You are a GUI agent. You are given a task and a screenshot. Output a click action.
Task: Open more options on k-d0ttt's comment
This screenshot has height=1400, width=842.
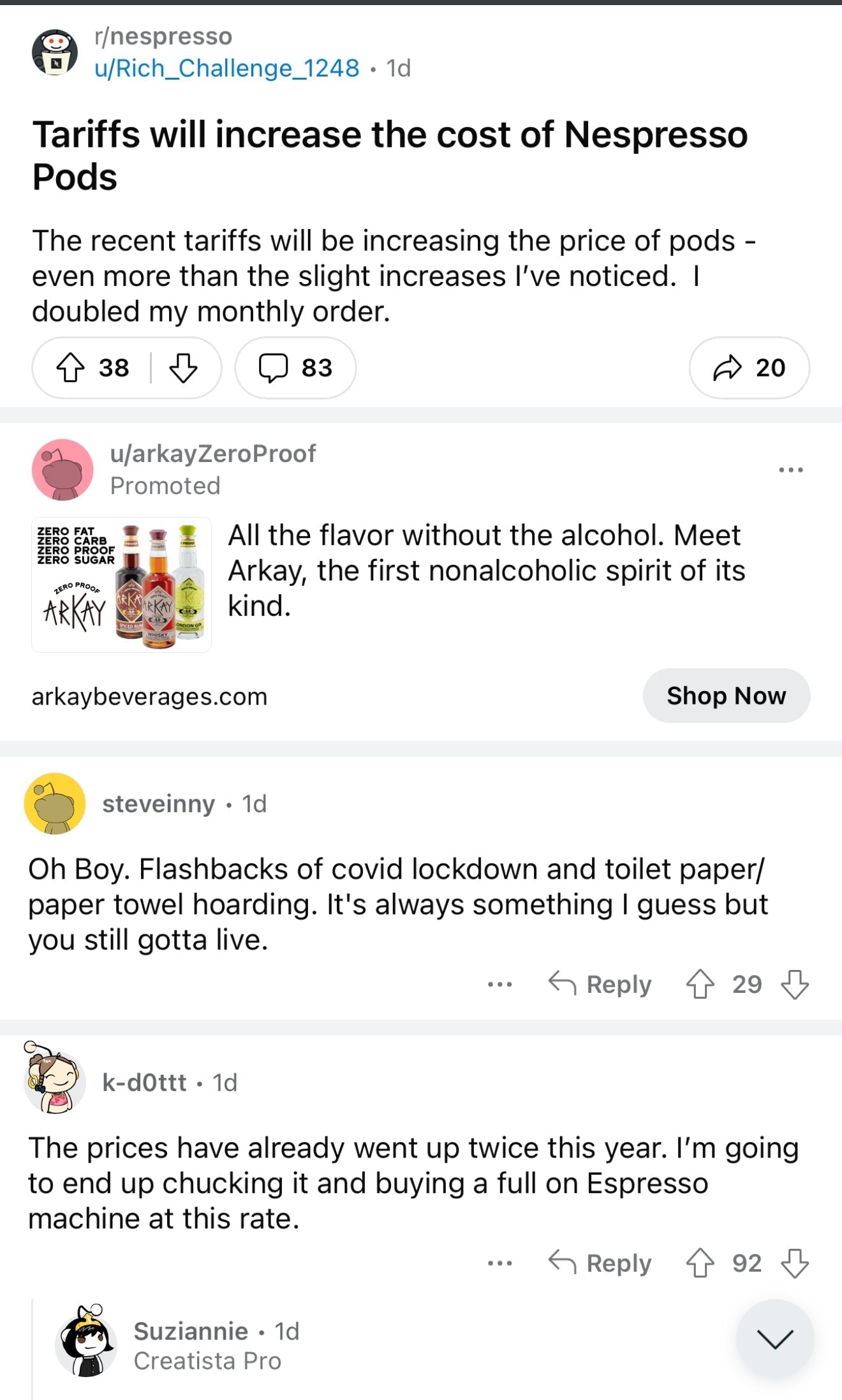coord(499,1263)
